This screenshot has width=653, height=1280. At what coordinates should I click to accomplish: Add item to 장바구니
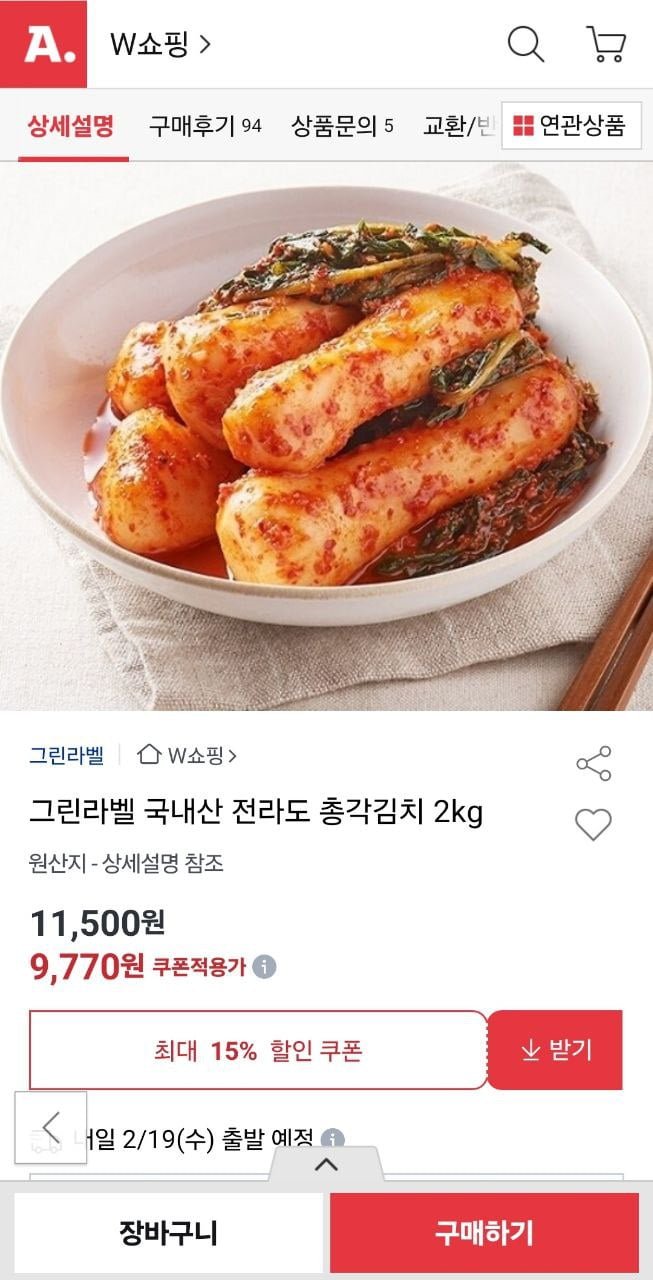168,1233
